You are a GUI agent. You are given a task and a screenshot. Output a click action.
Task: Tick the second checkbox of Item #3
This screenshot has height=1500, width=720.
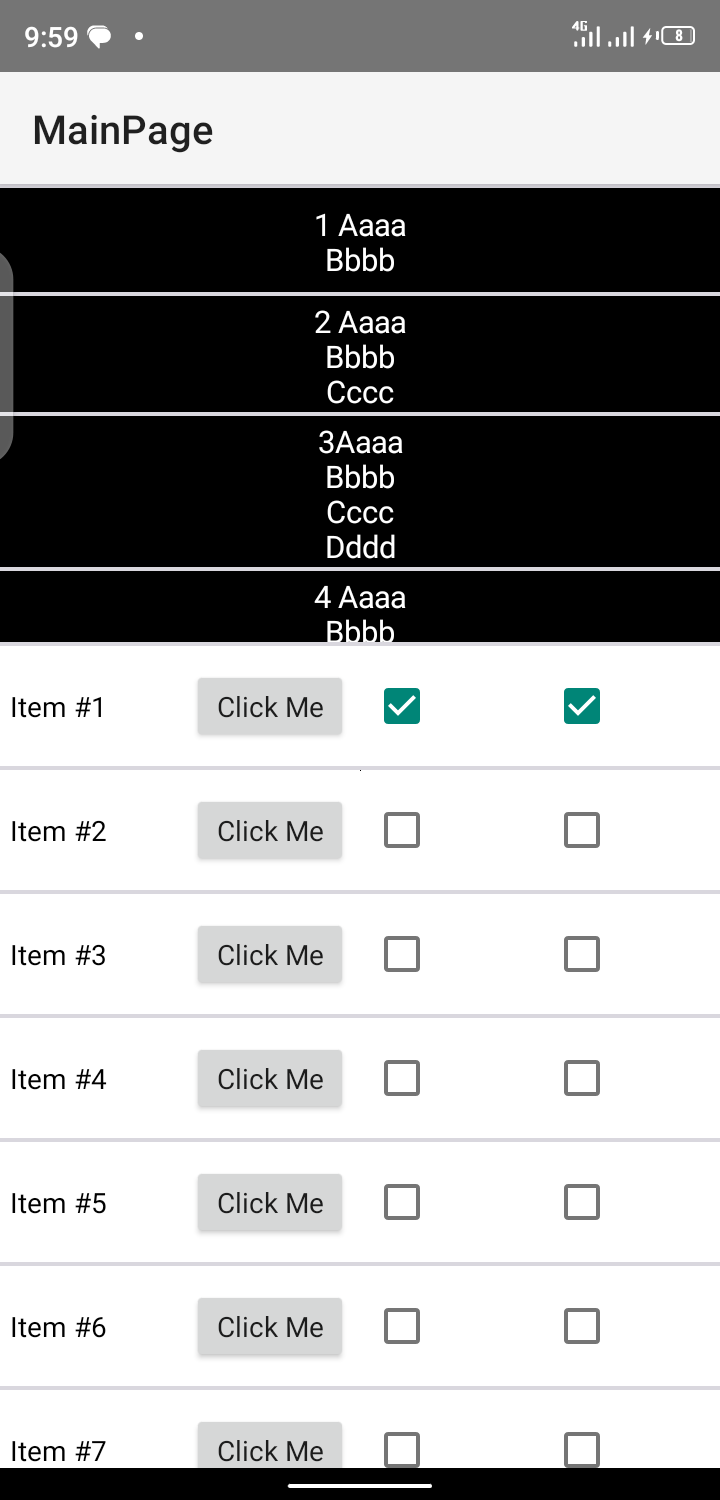(x=582, y=955)
